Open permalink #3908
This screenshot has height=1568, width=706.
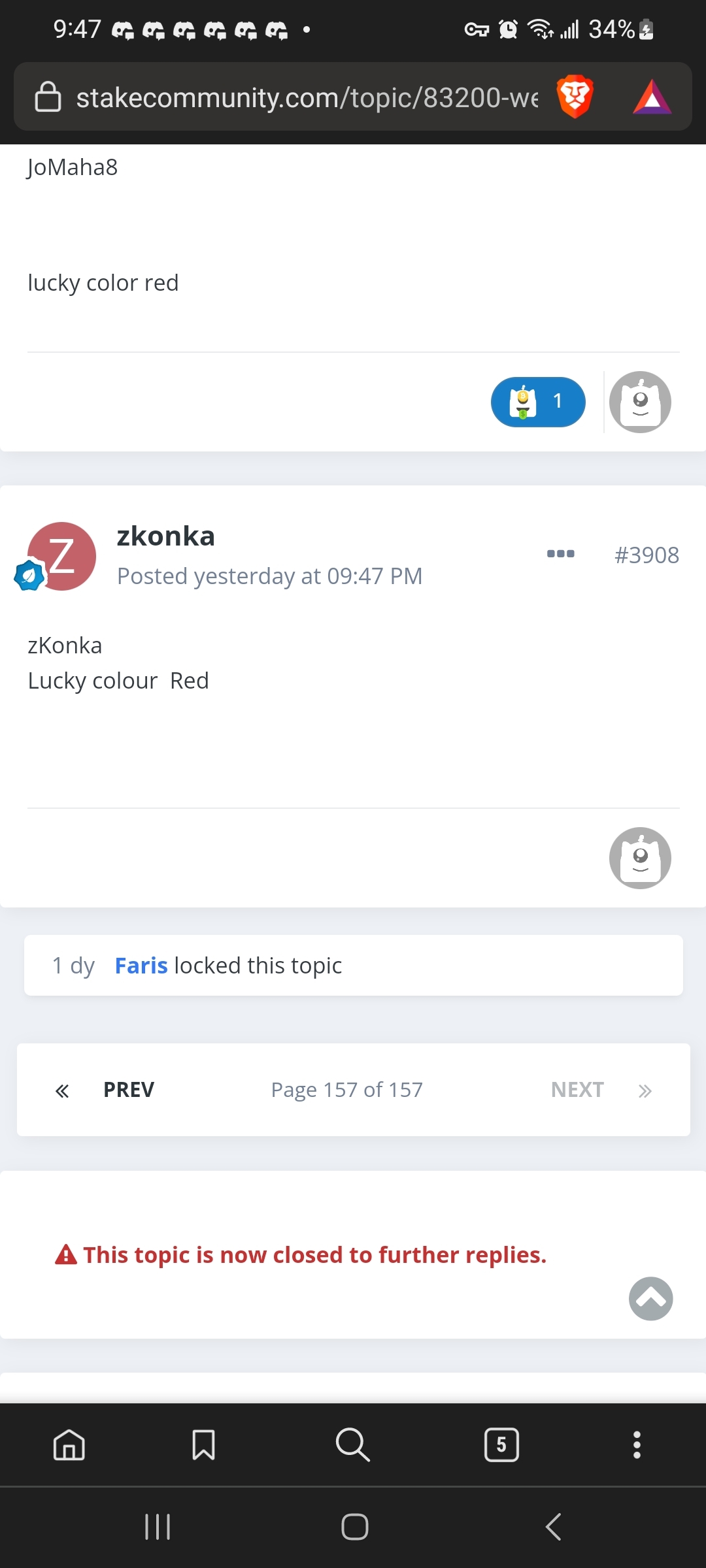coord(647,555)
